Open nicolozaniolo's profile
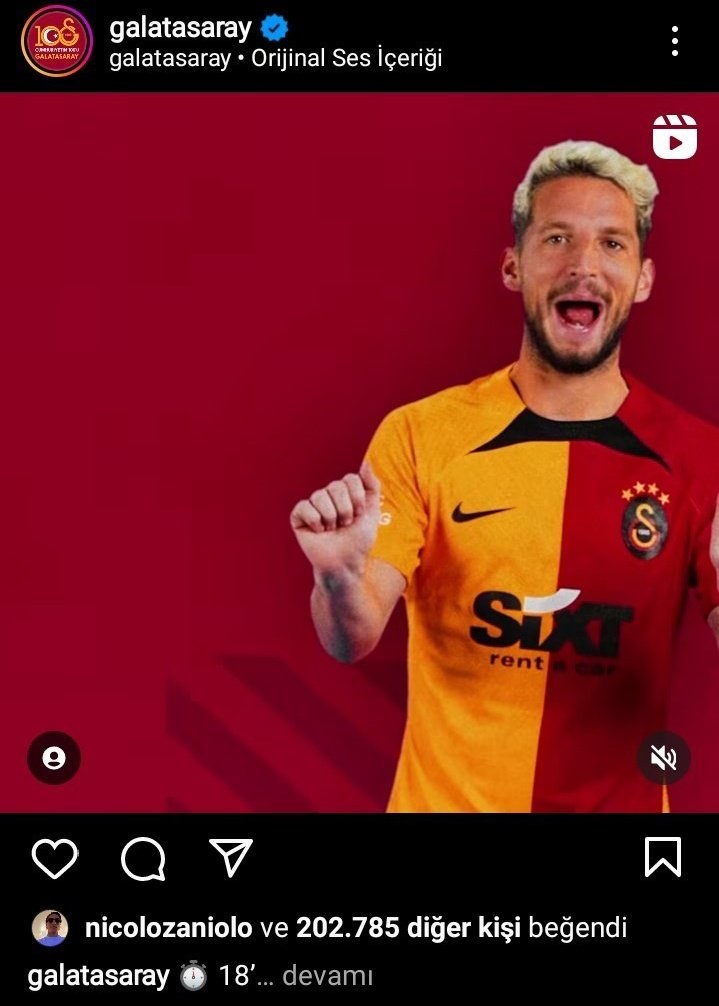 coord(168,928)
